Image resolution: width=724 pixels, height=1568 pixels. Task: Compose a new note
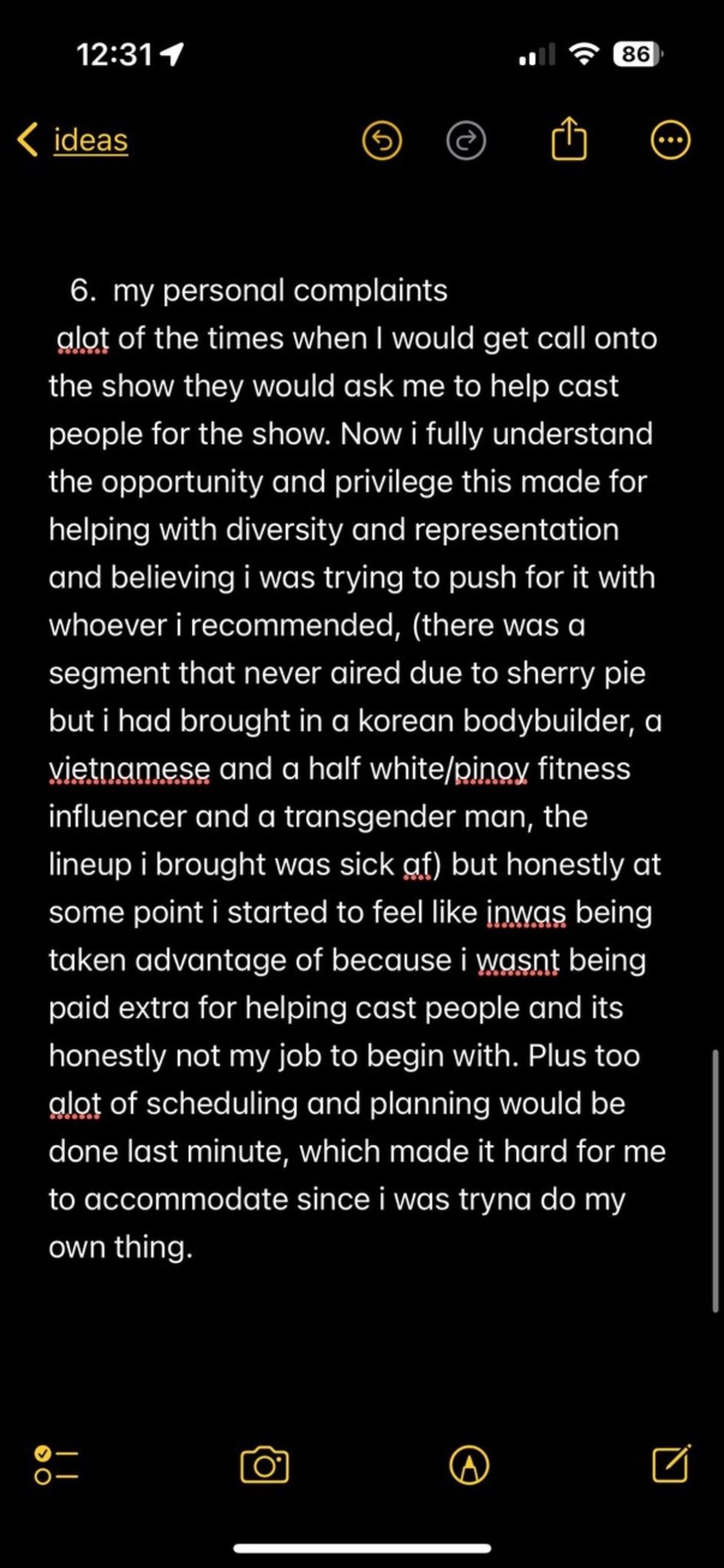click(x=671, y=1464)
